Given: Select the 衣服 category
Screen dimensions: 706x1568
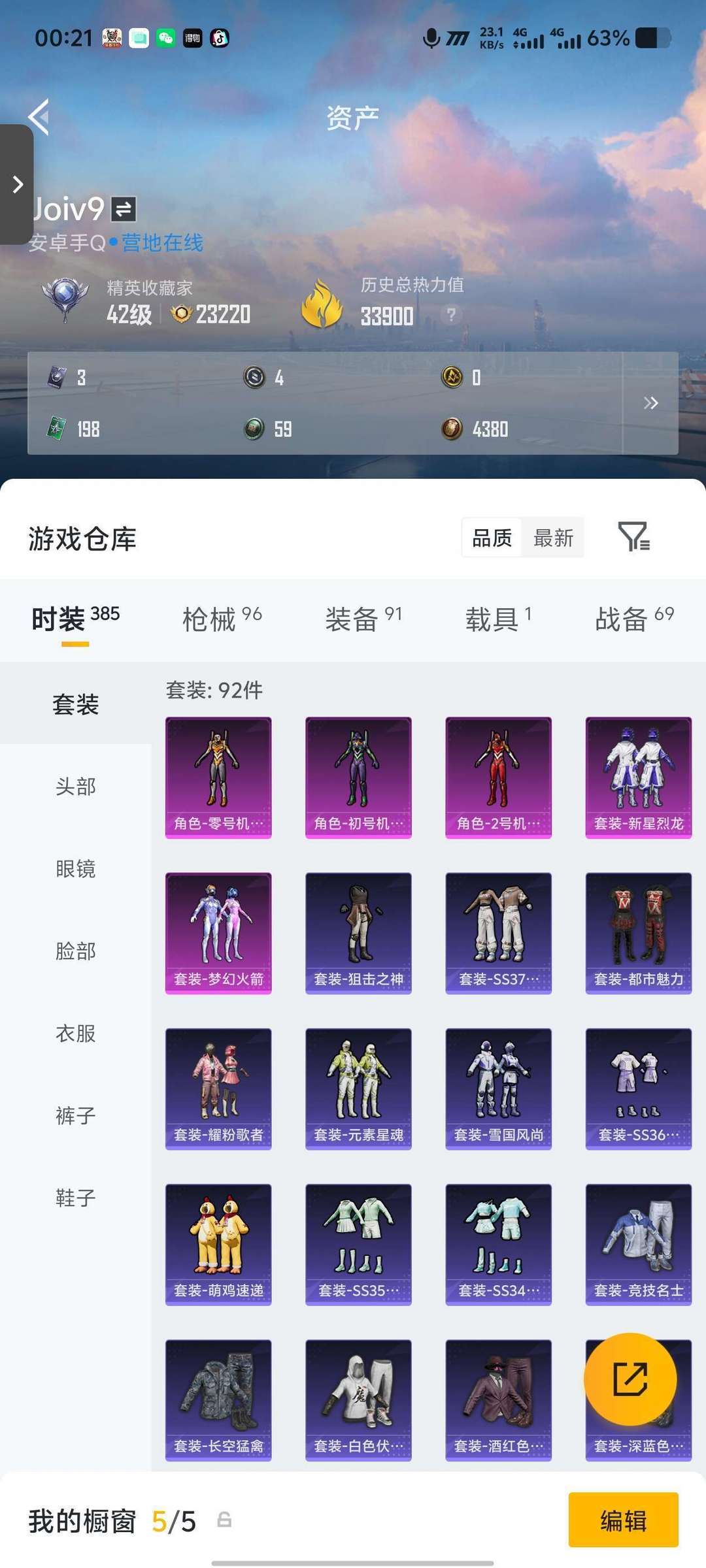Looking at the screenshot, I should coord(76,1033).
